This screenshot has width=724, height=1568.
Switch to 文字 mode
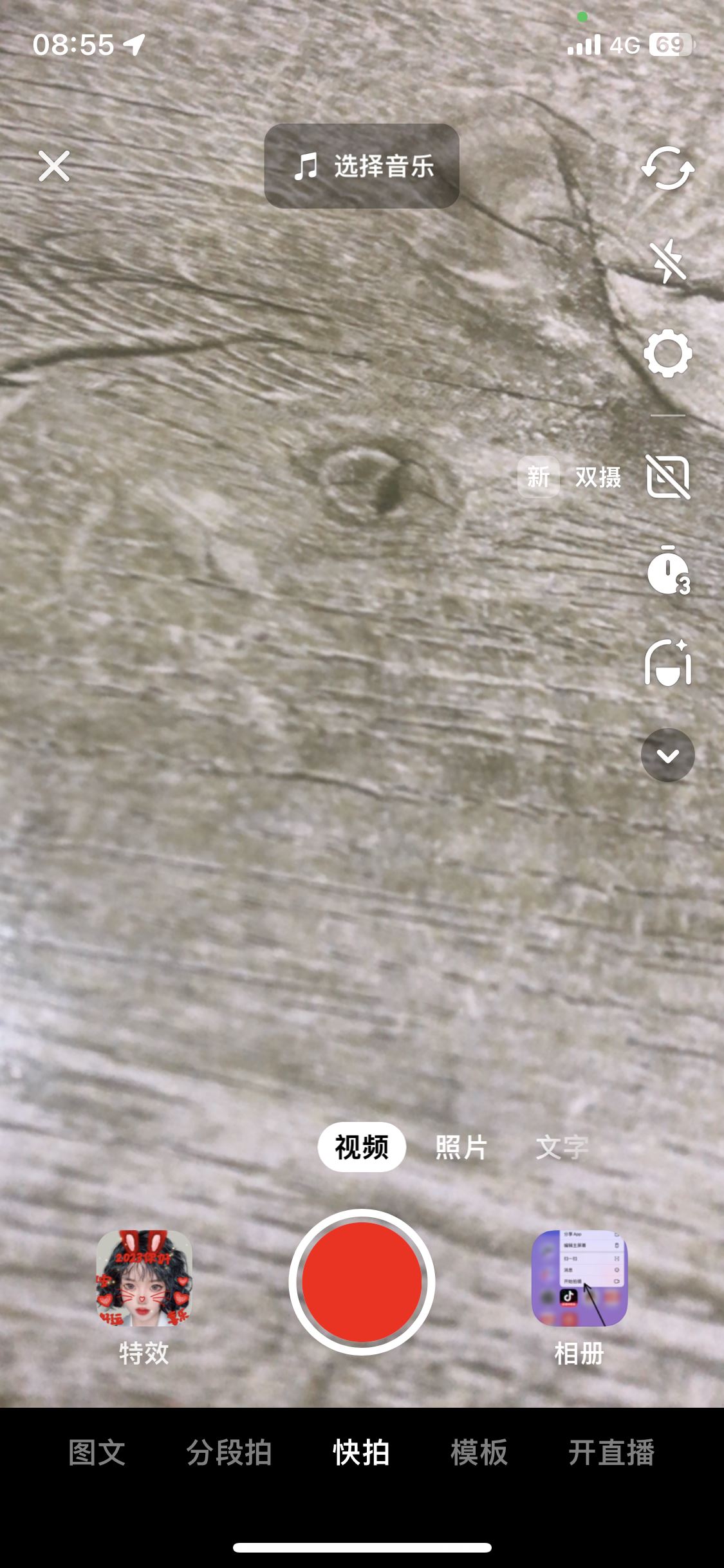coord(562,1147)
